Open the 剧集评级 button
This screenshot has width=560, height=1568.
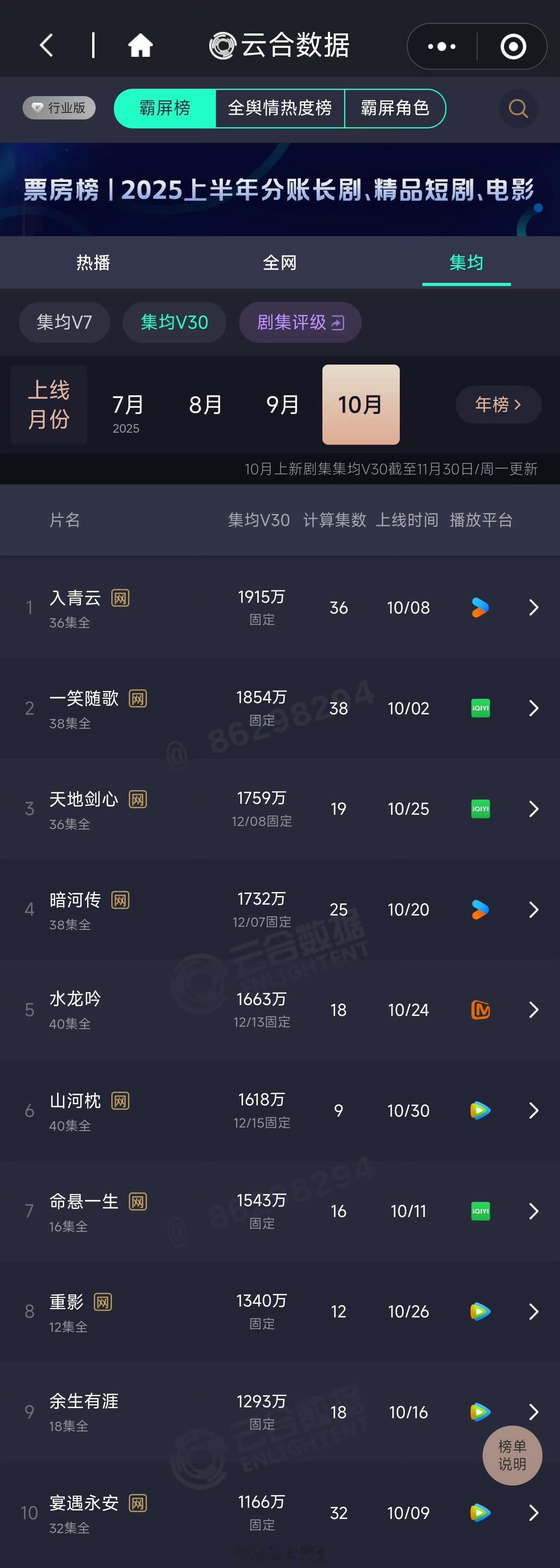click(x=299, y=322)
